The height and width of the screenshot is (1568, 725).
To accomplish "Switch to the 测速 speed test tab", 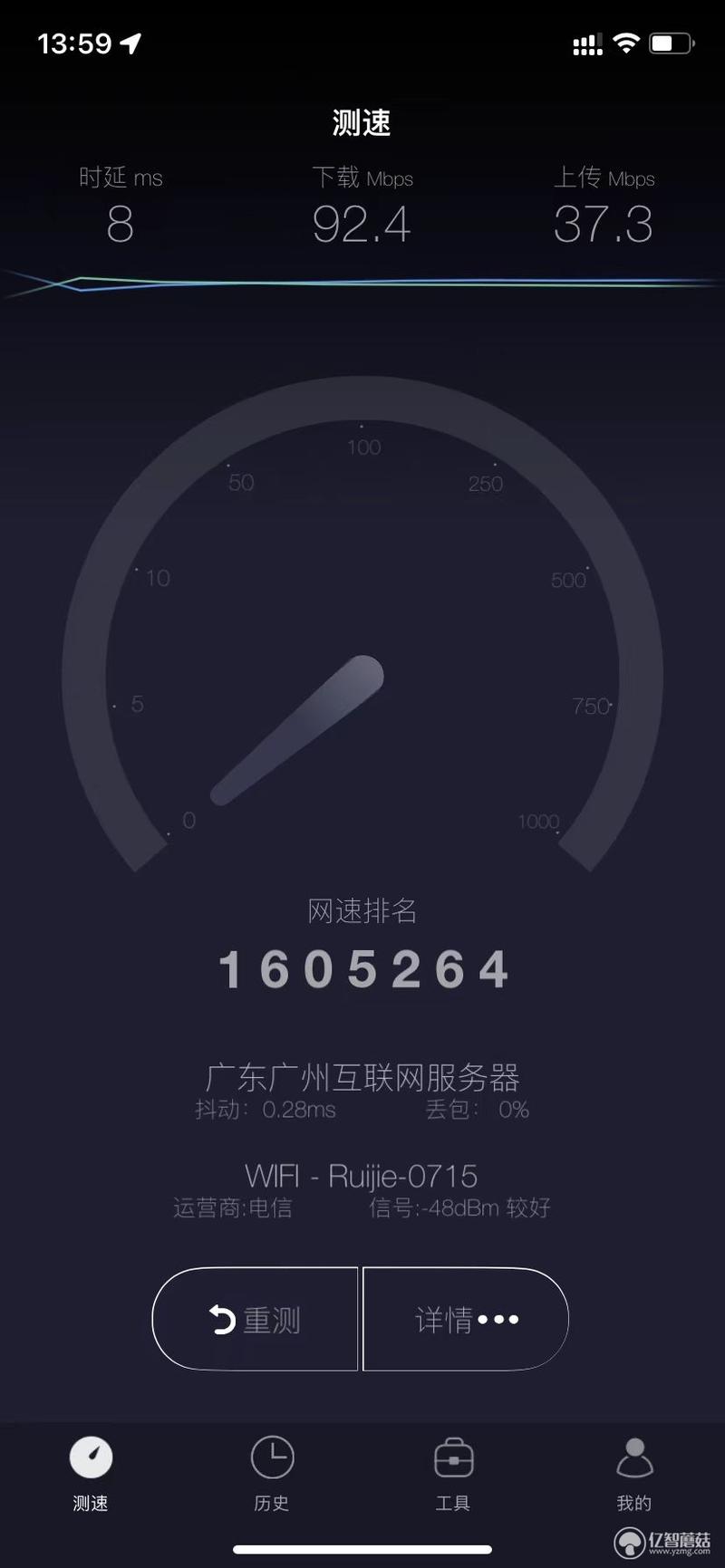I will (x=91, y=1473).
